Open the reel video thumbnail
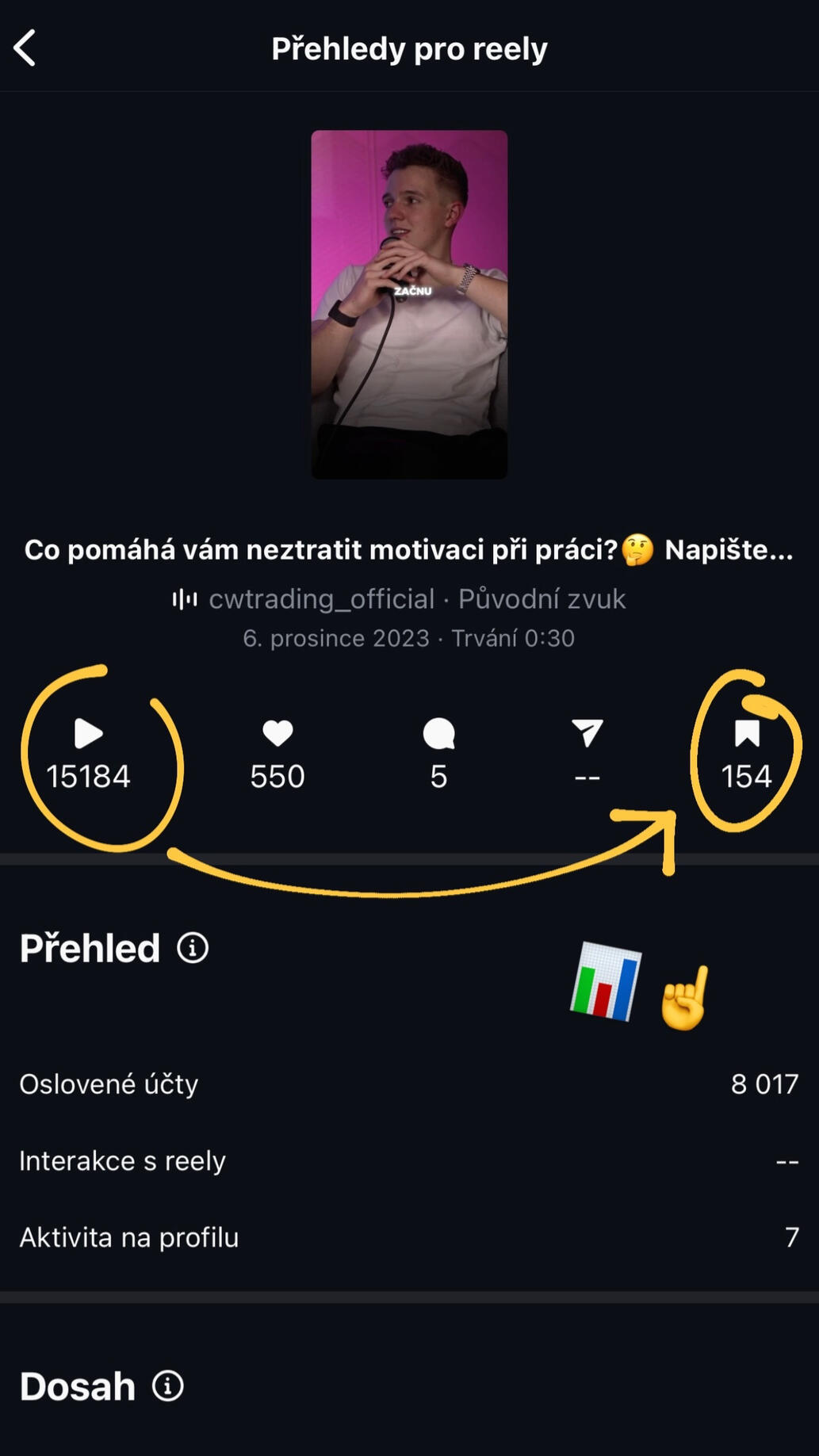The width and height of the screenshot is (819, 1456). click(x=409, y=304)
